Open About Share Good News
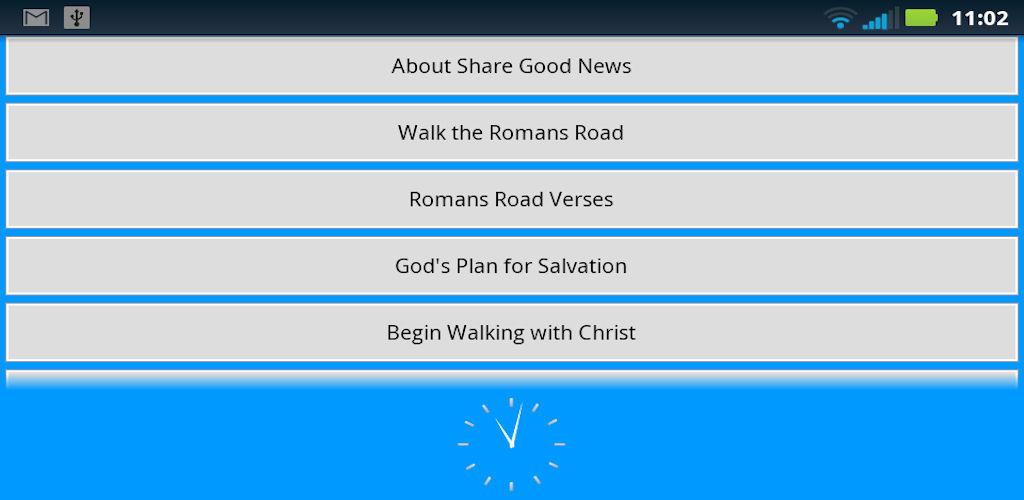Screen dimensions: 1024x500 pos(511,67)
